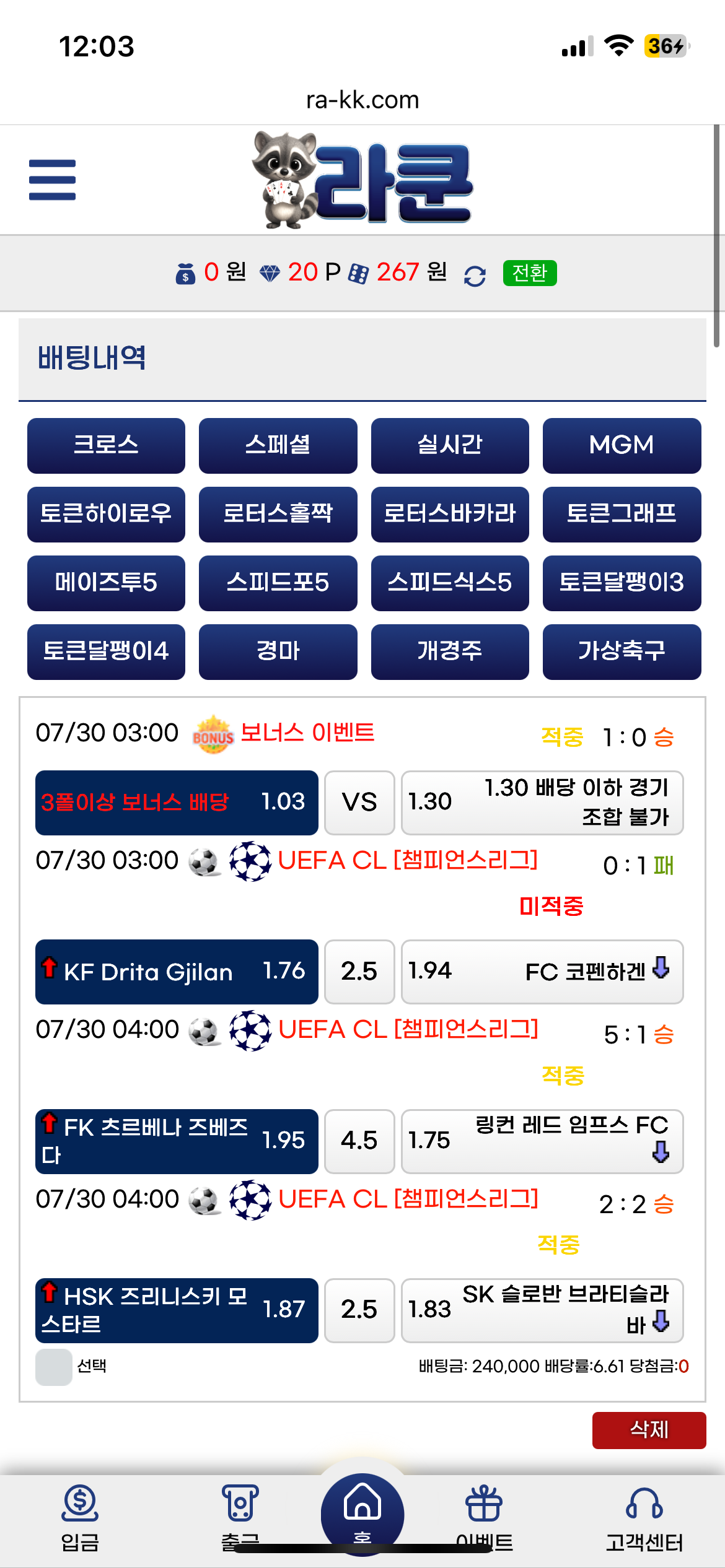
Task: Open the hamburger drawer menu
Action: pyautogui.click(x=52, y=180)
